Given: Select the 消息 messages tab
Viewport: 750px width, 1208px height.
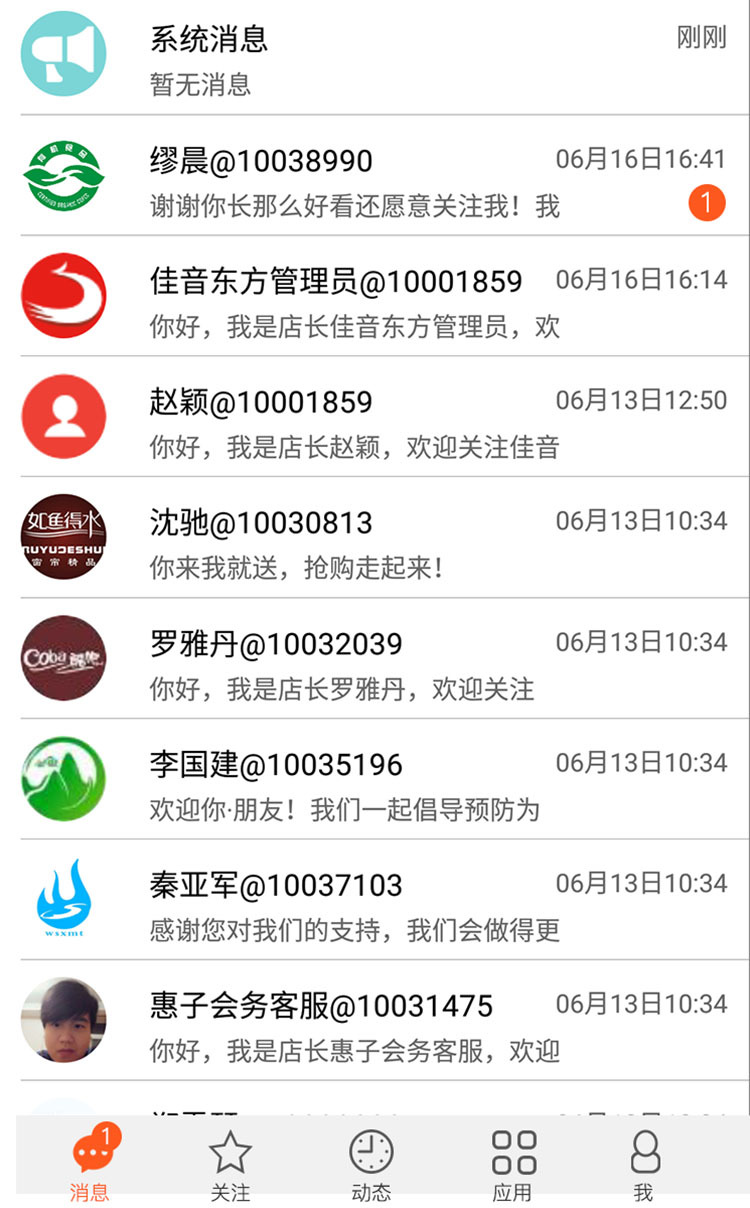Looking at the screenshot, I should point(90,1164).
